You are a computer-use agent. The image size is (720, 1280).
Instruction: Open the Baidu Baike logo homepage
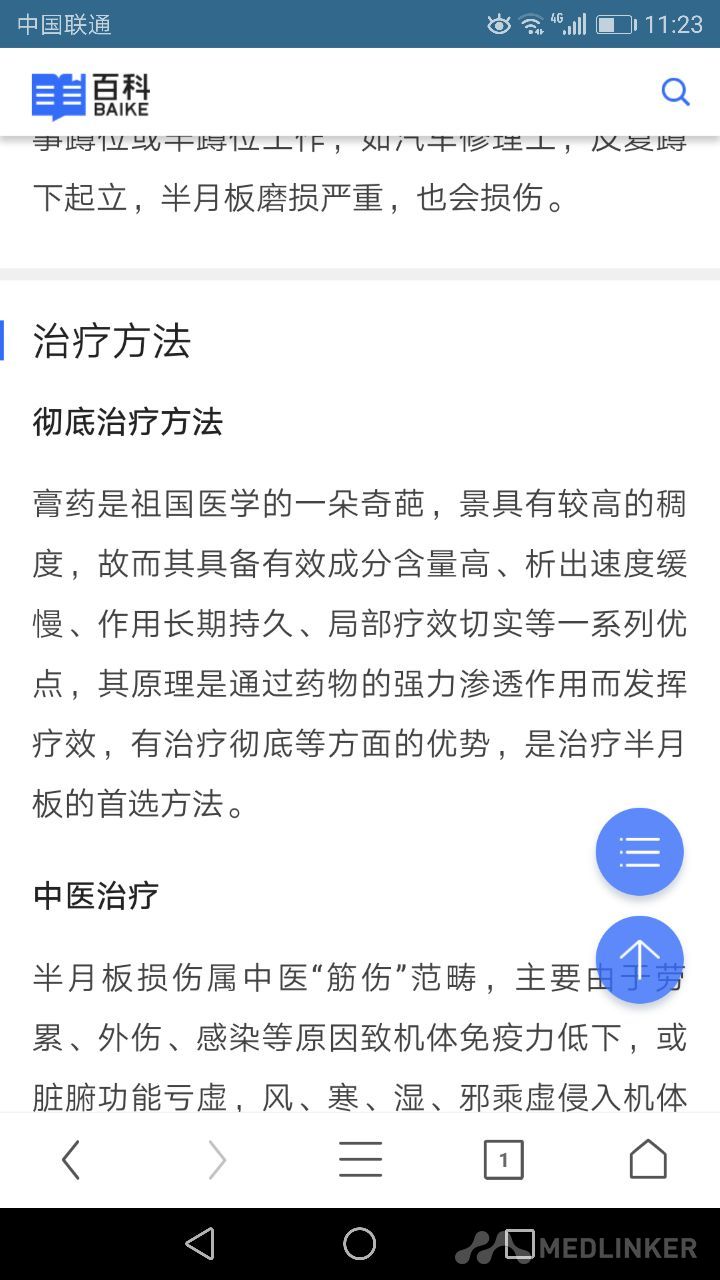point(90,96)
